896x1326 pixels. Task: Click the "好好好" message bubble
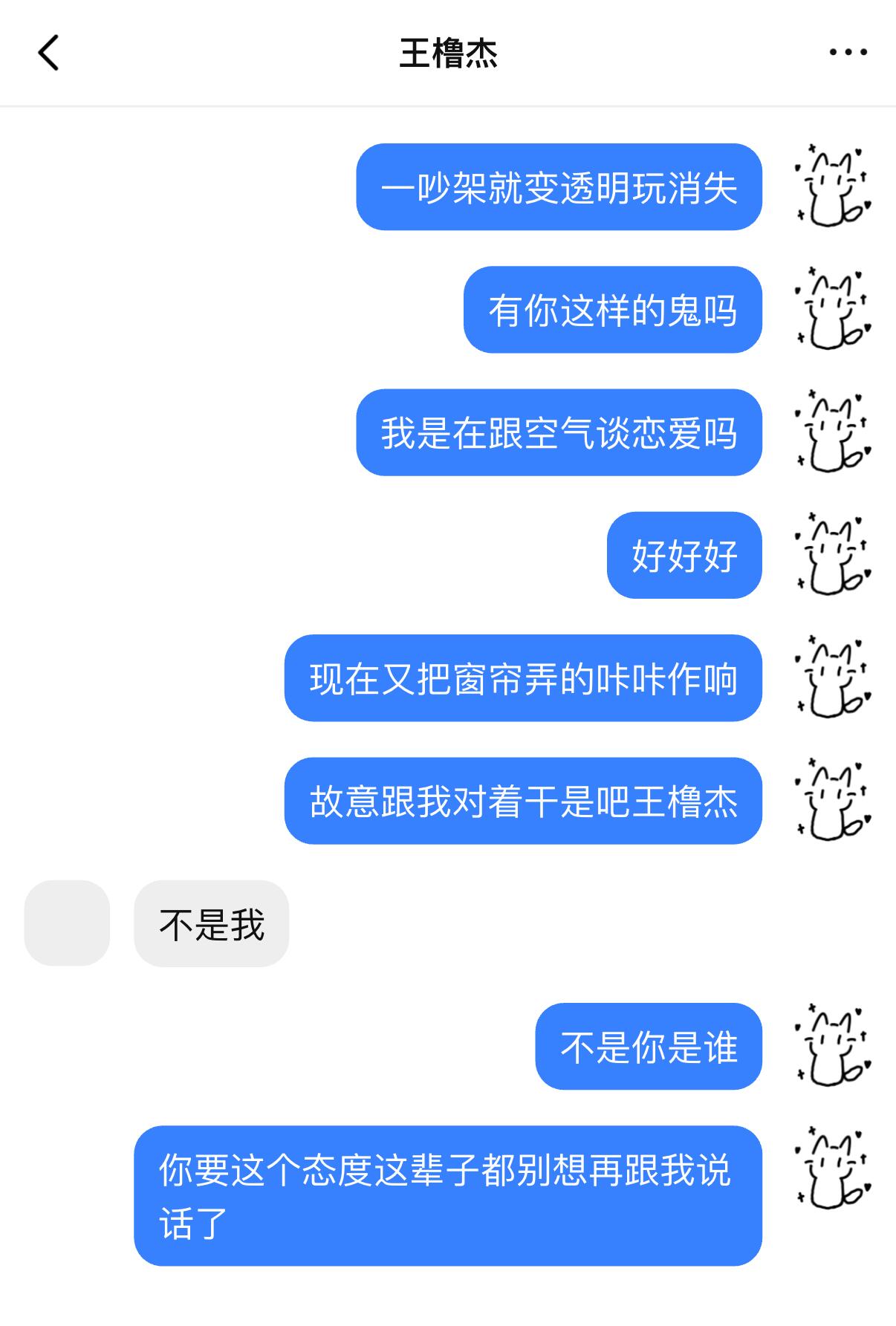coord(684,556)
